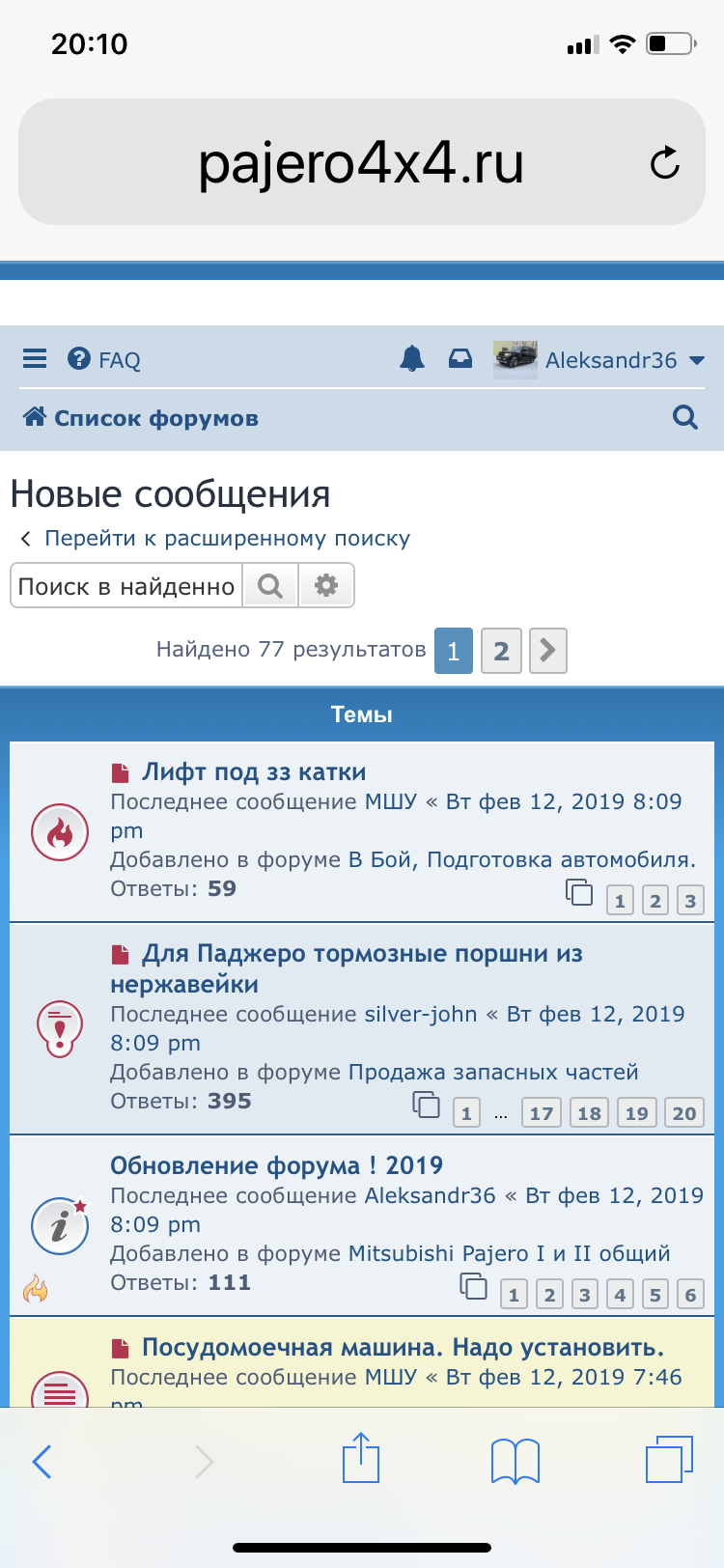
Task: Reload the page in the address bar
Action: click(664, 162)
